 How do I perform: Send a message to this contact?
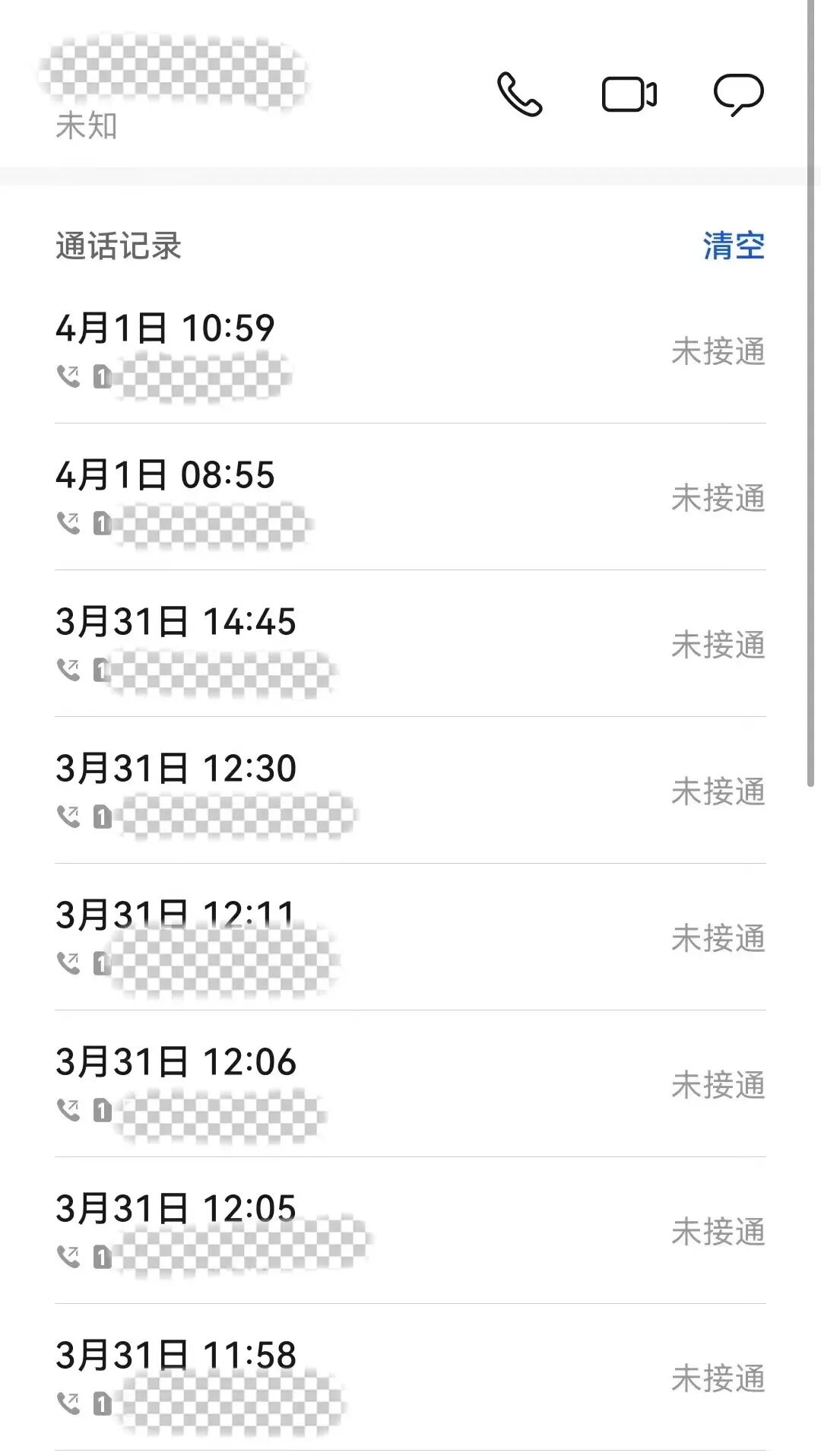pos(738,94)
